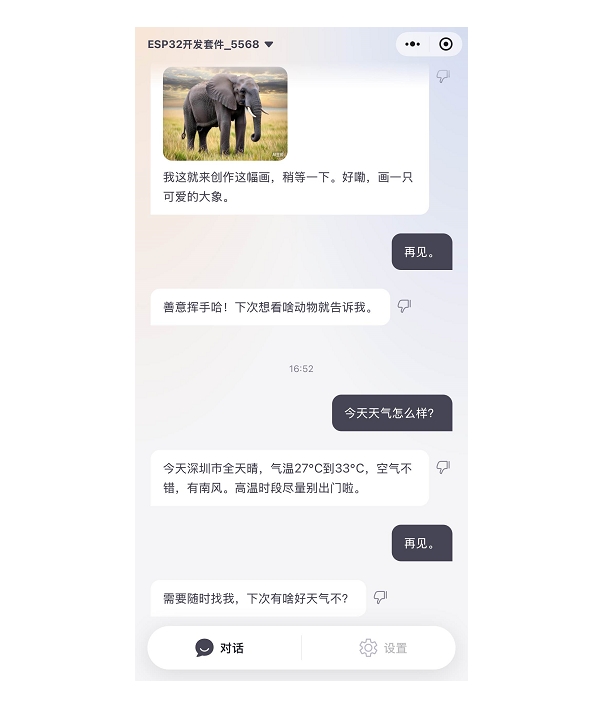Open the generated elephant image
This screenshot has height=702, width=605.
coord(225,113)
